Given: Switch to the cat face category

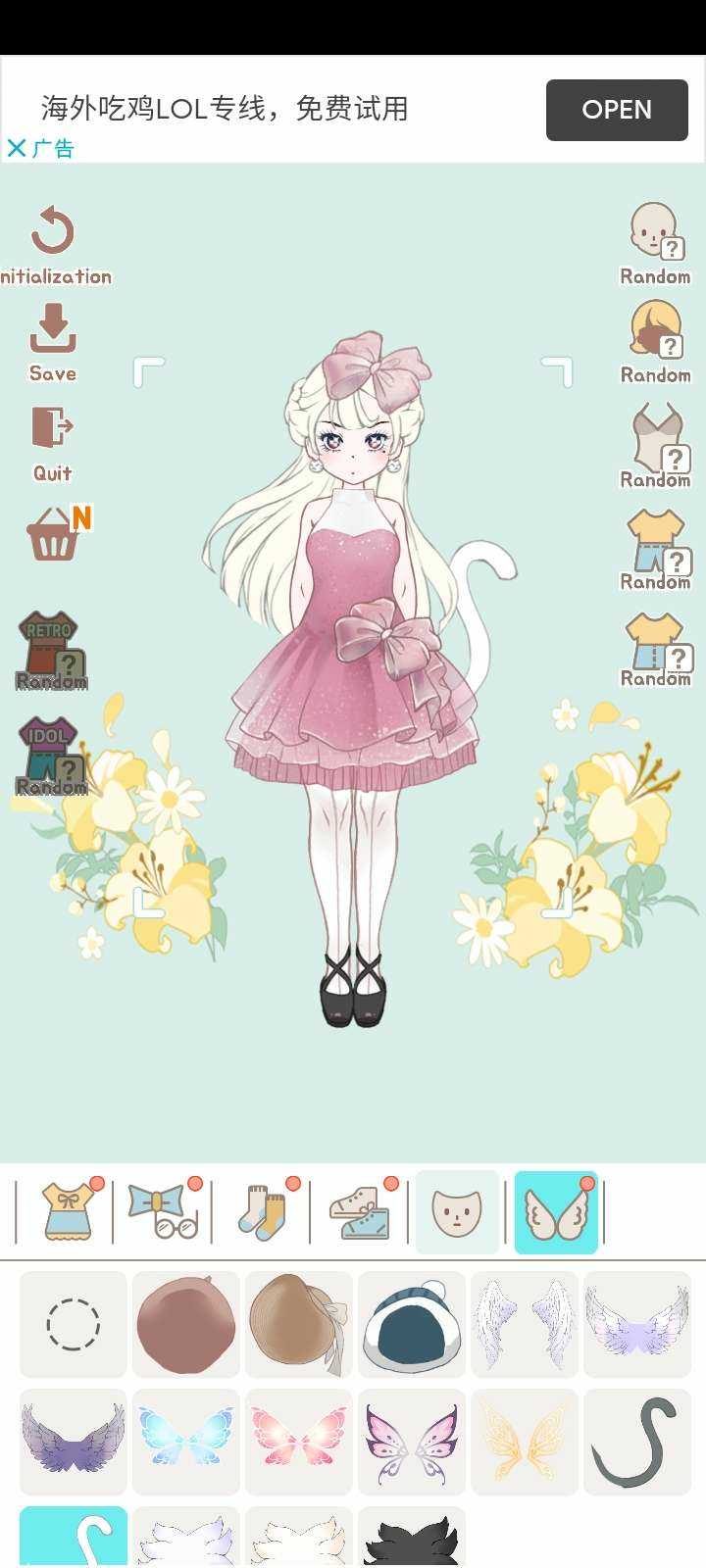Looking at the screenshot, I should coord(457,1213).
